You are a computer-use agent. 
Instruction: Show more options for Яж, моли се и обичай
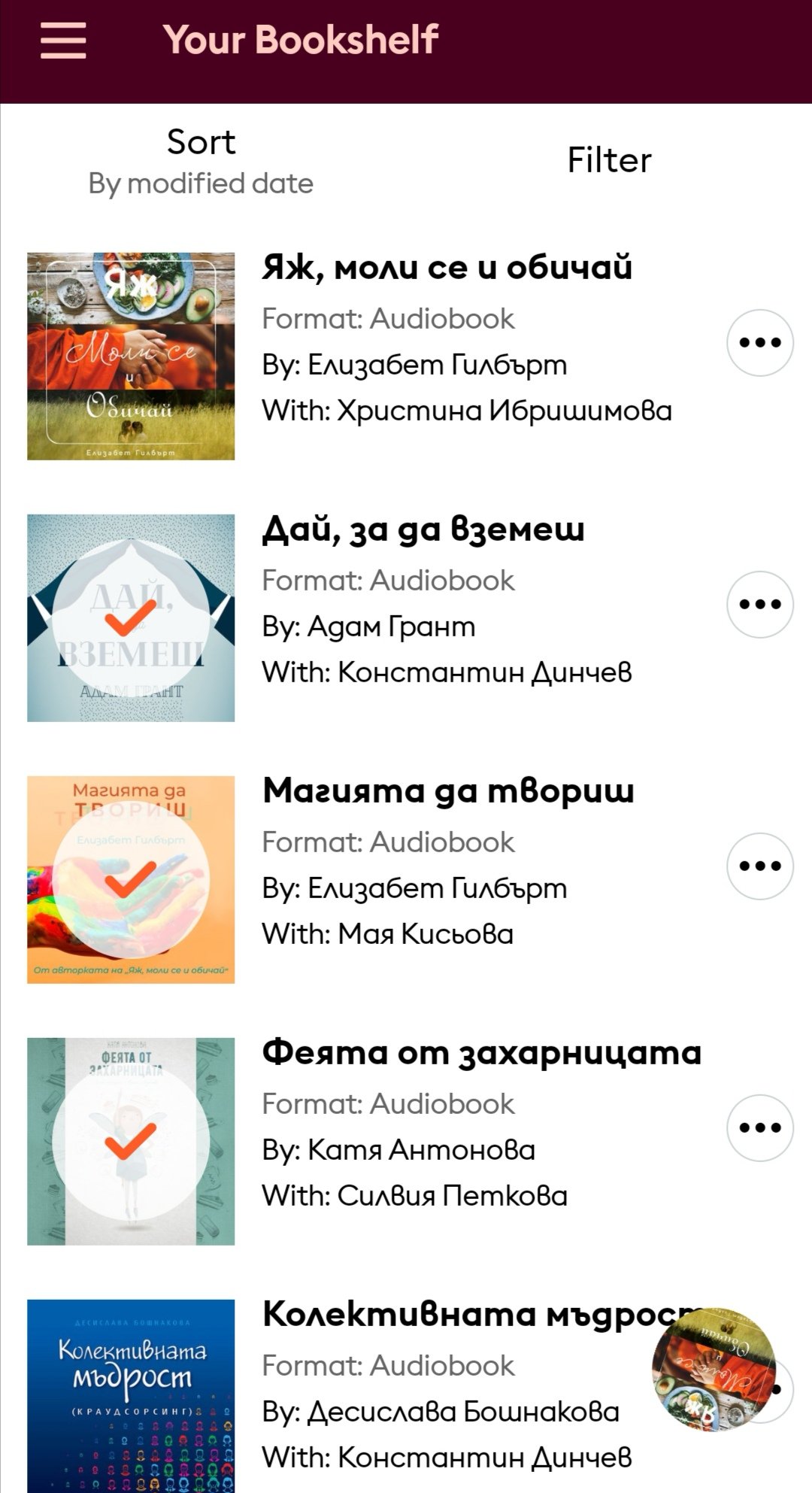point(760,342)
